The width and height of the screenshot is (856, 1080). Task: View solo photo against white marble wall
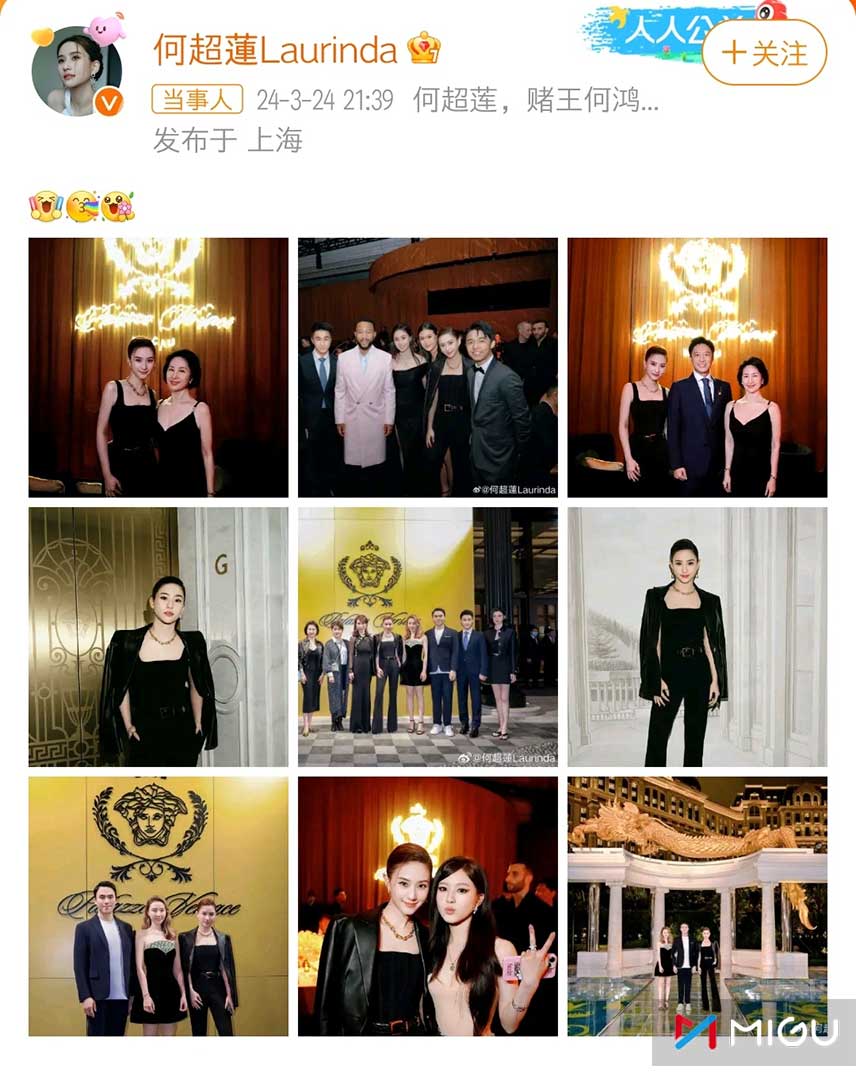click(x=697, y=637)
